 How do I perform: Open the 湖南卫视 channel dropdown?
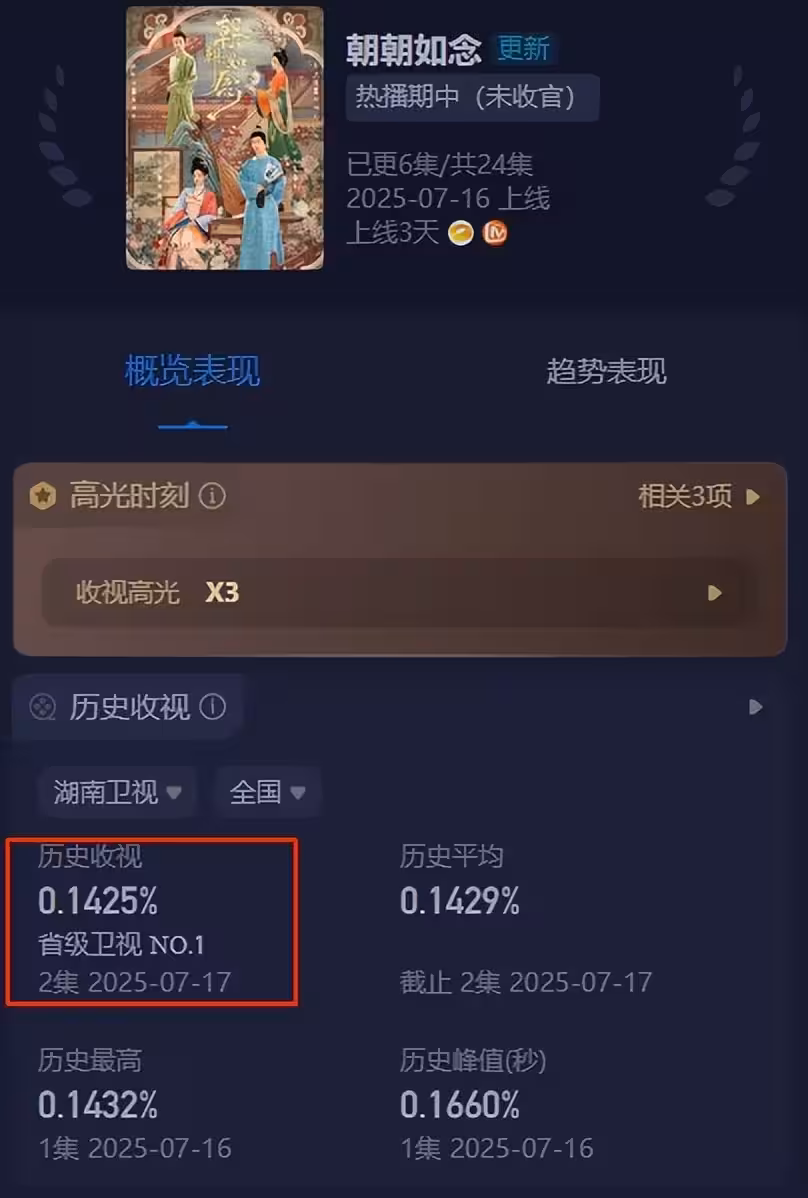tap(117, 793)
